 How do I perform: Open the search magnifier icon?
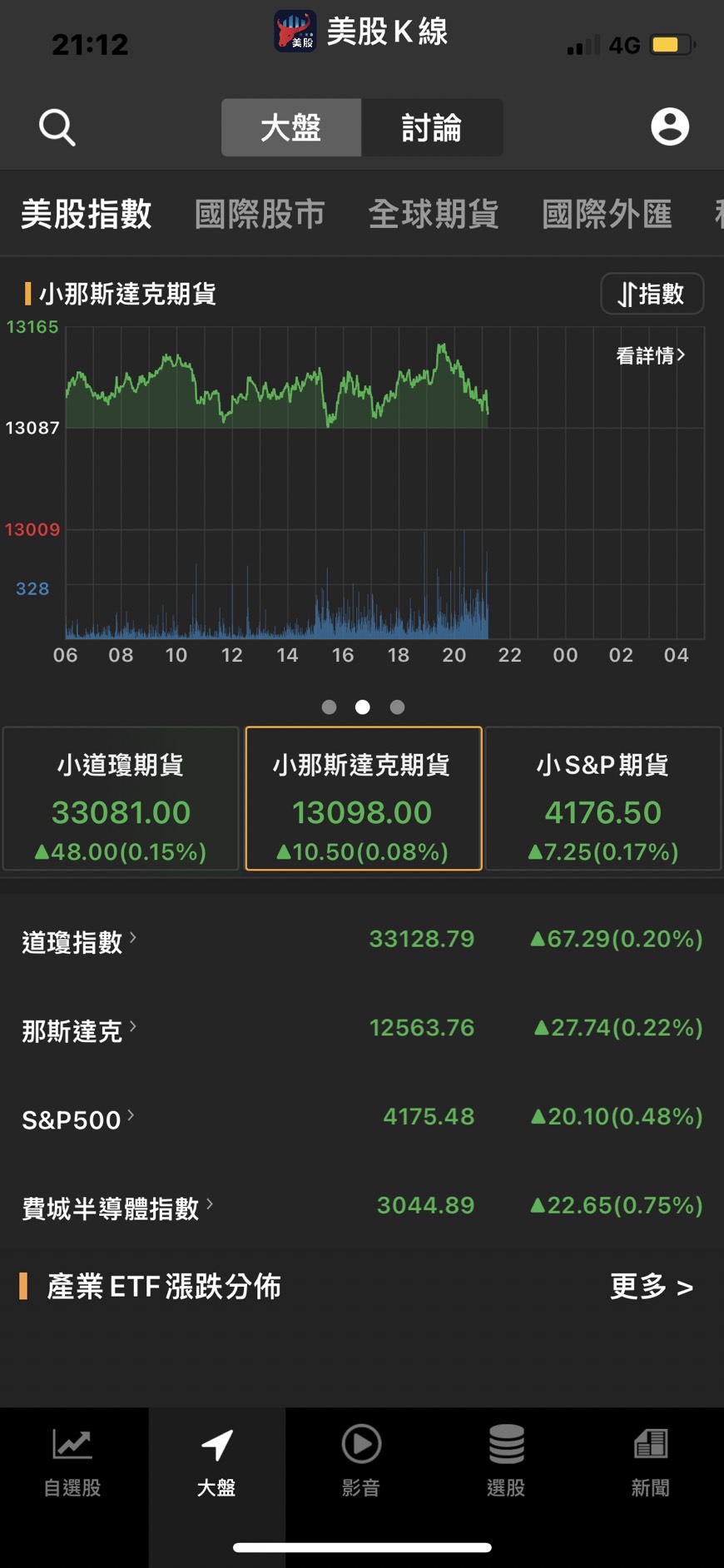pyautogui.click(x=57, y=127)
